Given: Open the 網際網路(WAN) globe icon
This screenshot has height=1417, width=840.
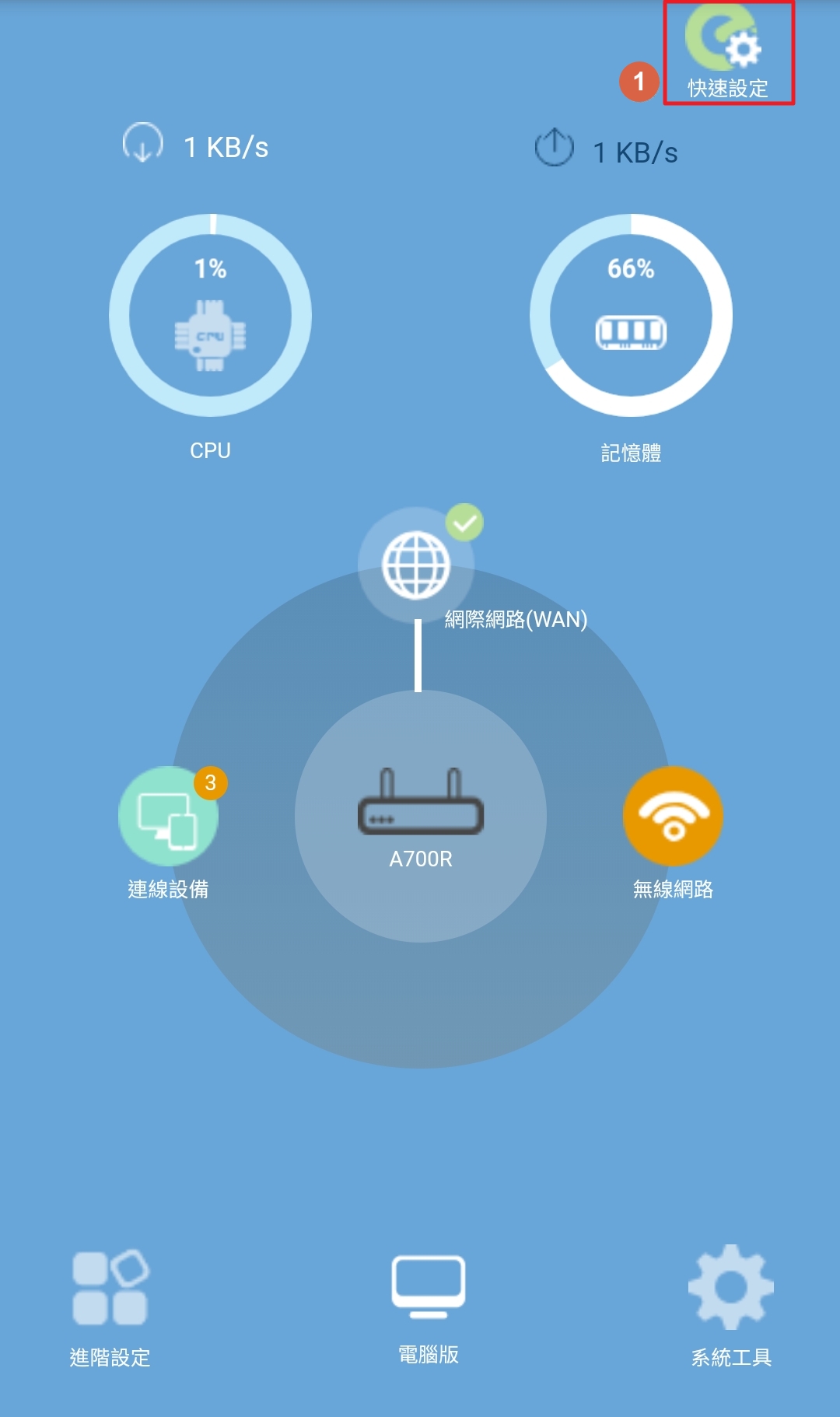Looking at the screenshot, I should [x=416, y=565].
